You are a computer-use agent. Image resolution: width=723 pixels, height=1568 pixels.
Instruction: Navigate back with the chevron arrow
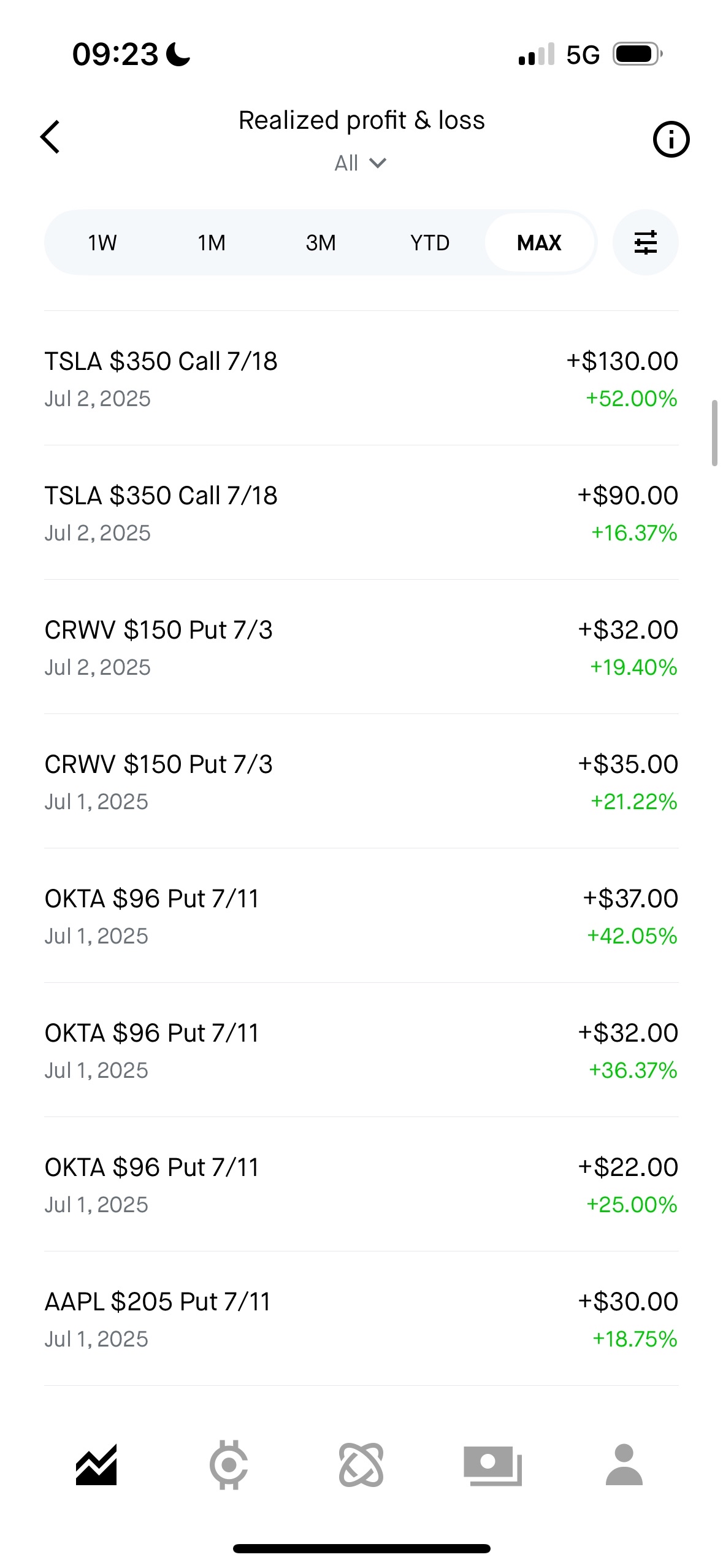[50, 137]
